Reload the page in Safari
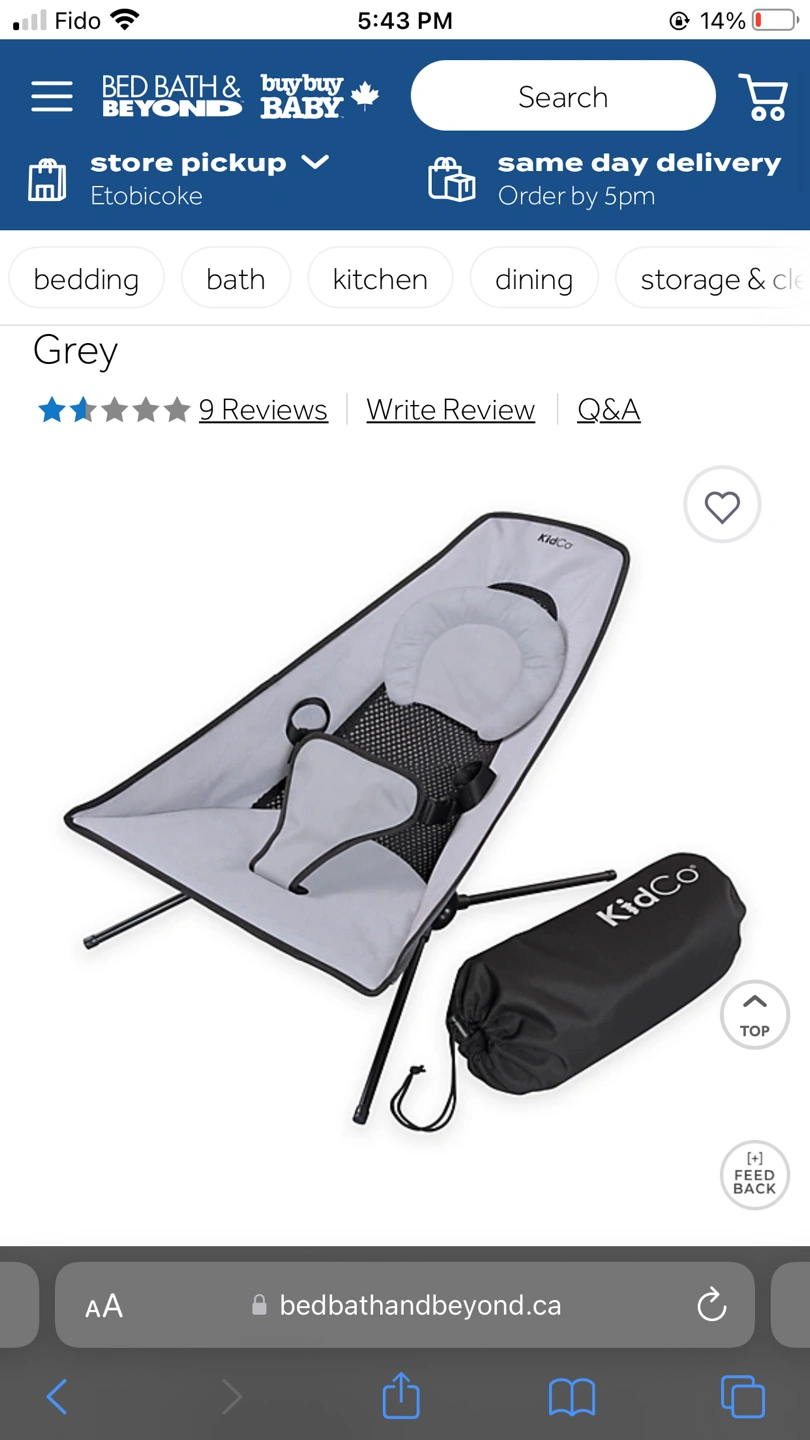 (x=711, y=1305)
